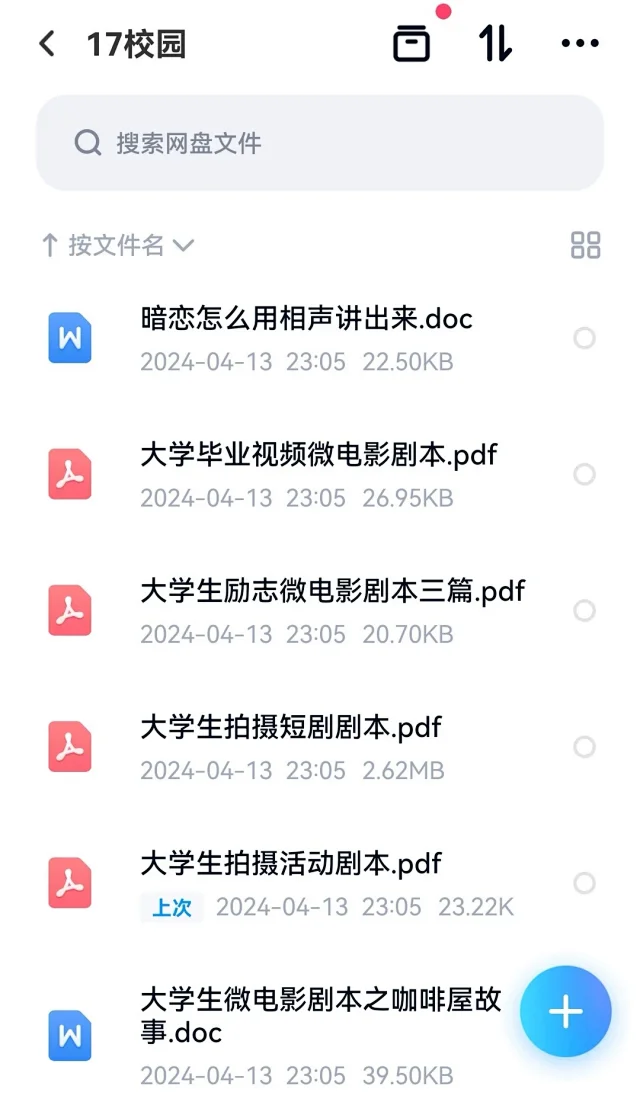This screenshot has width=640, height=1102.
Task: Tap the 搜索网盘文件 search box
Action: click(x=320, y=143)
